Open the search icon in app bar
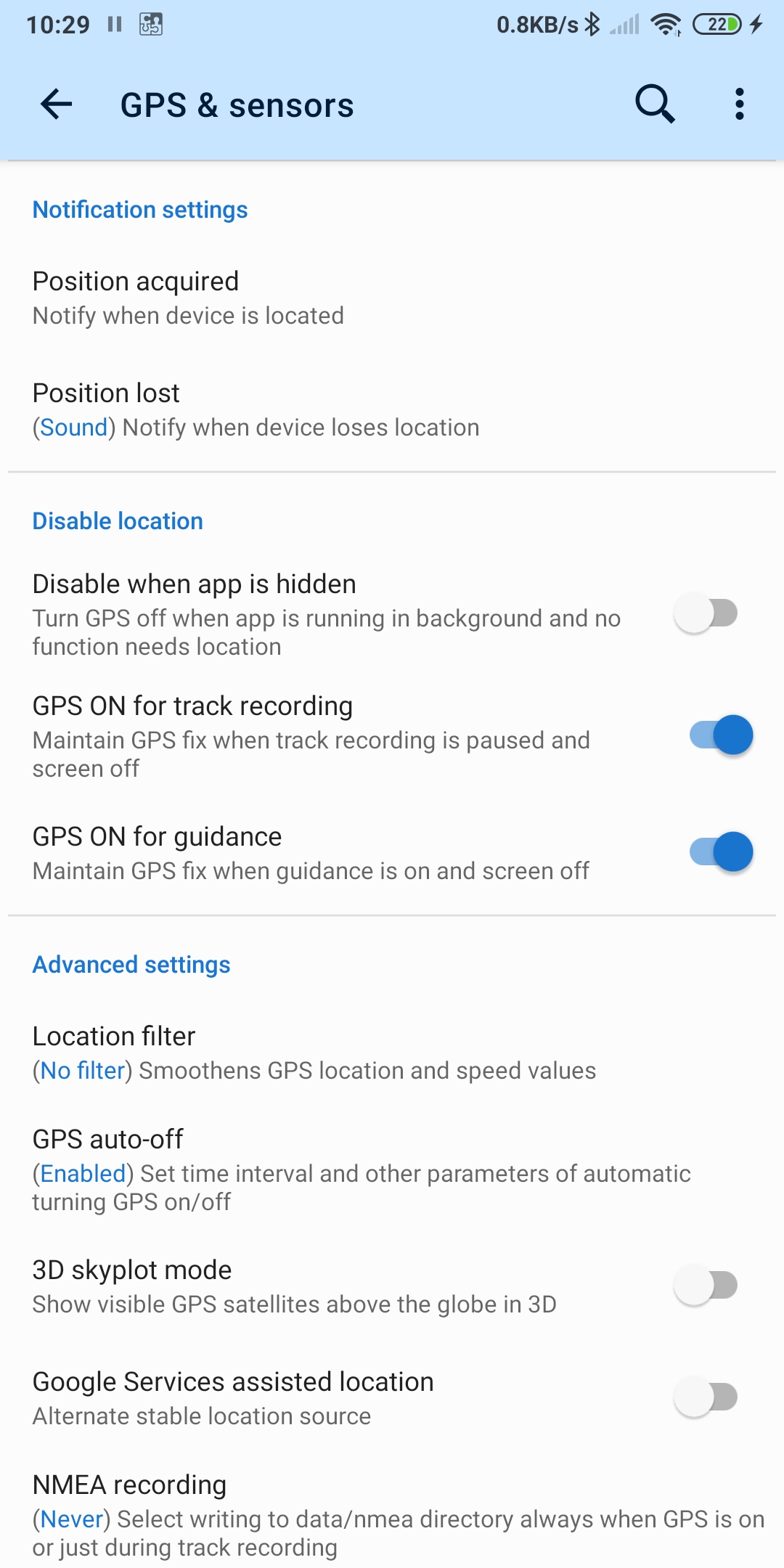Image resolution: width=784 pixels, height=1568 pixels. tap(655, 105)
